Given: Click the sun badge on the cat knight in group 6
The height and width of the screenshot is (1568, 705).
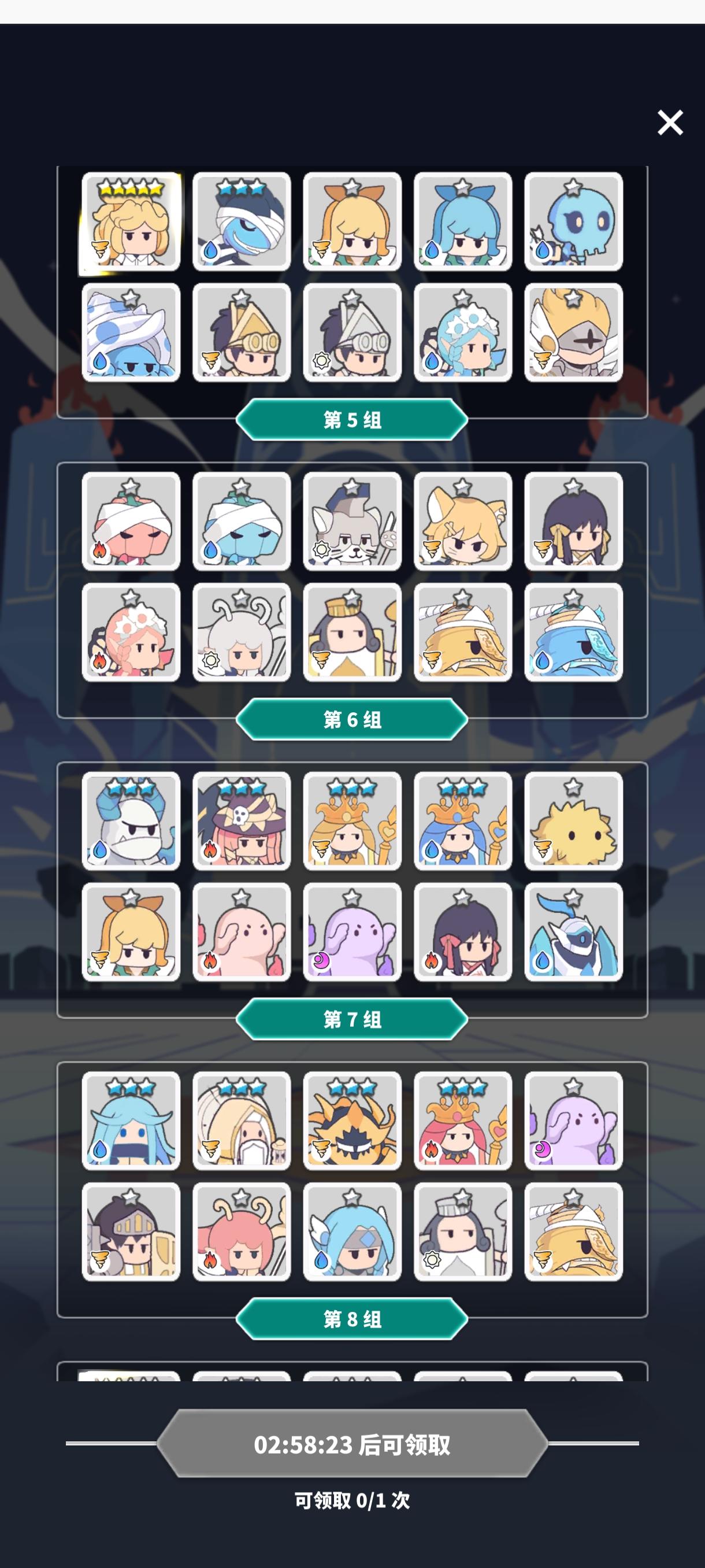Looking at the screenshot, I should pos(321,548).
